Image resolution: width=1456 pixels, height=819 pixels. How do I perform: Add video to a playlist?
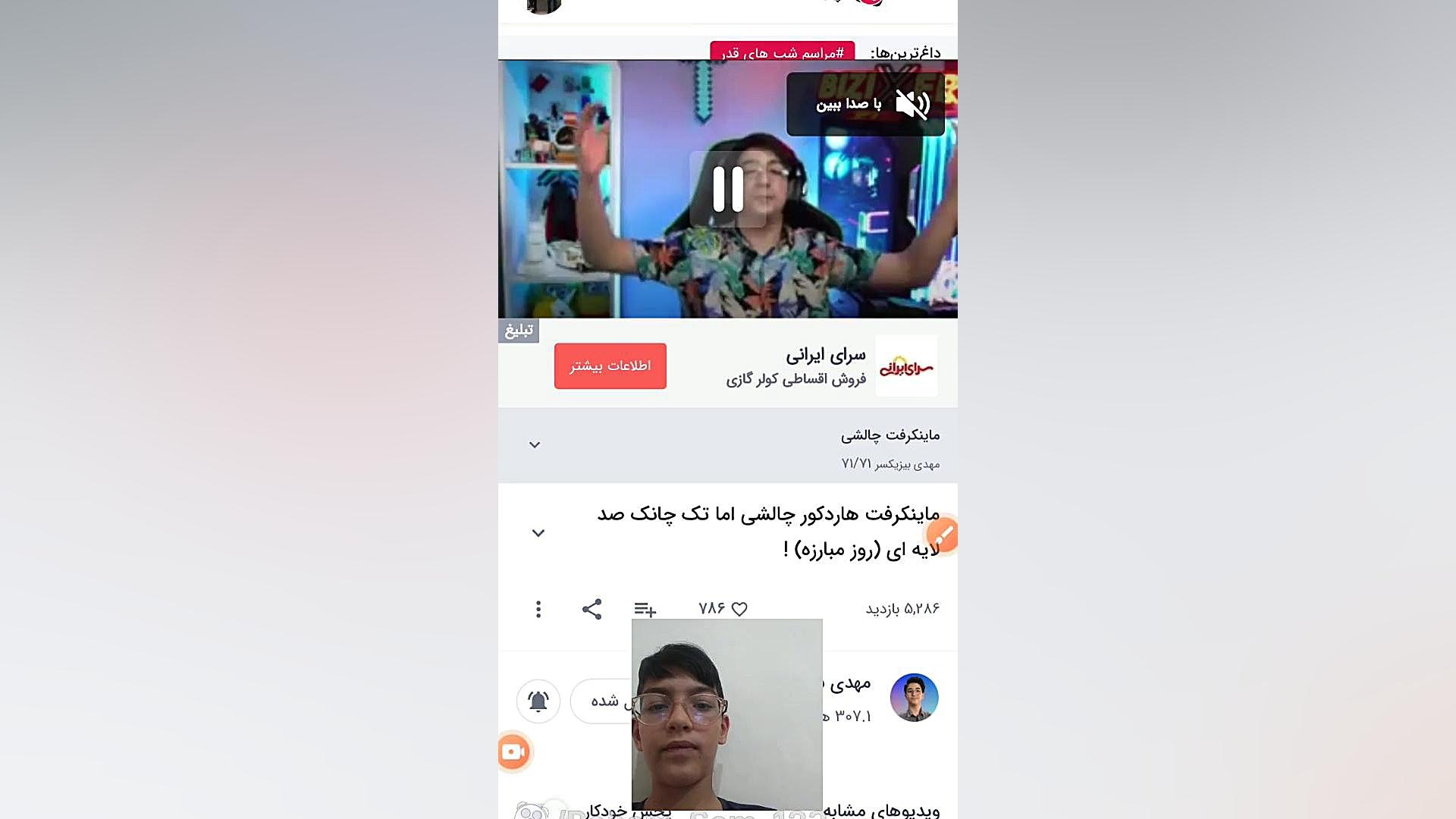click(645, 609)
